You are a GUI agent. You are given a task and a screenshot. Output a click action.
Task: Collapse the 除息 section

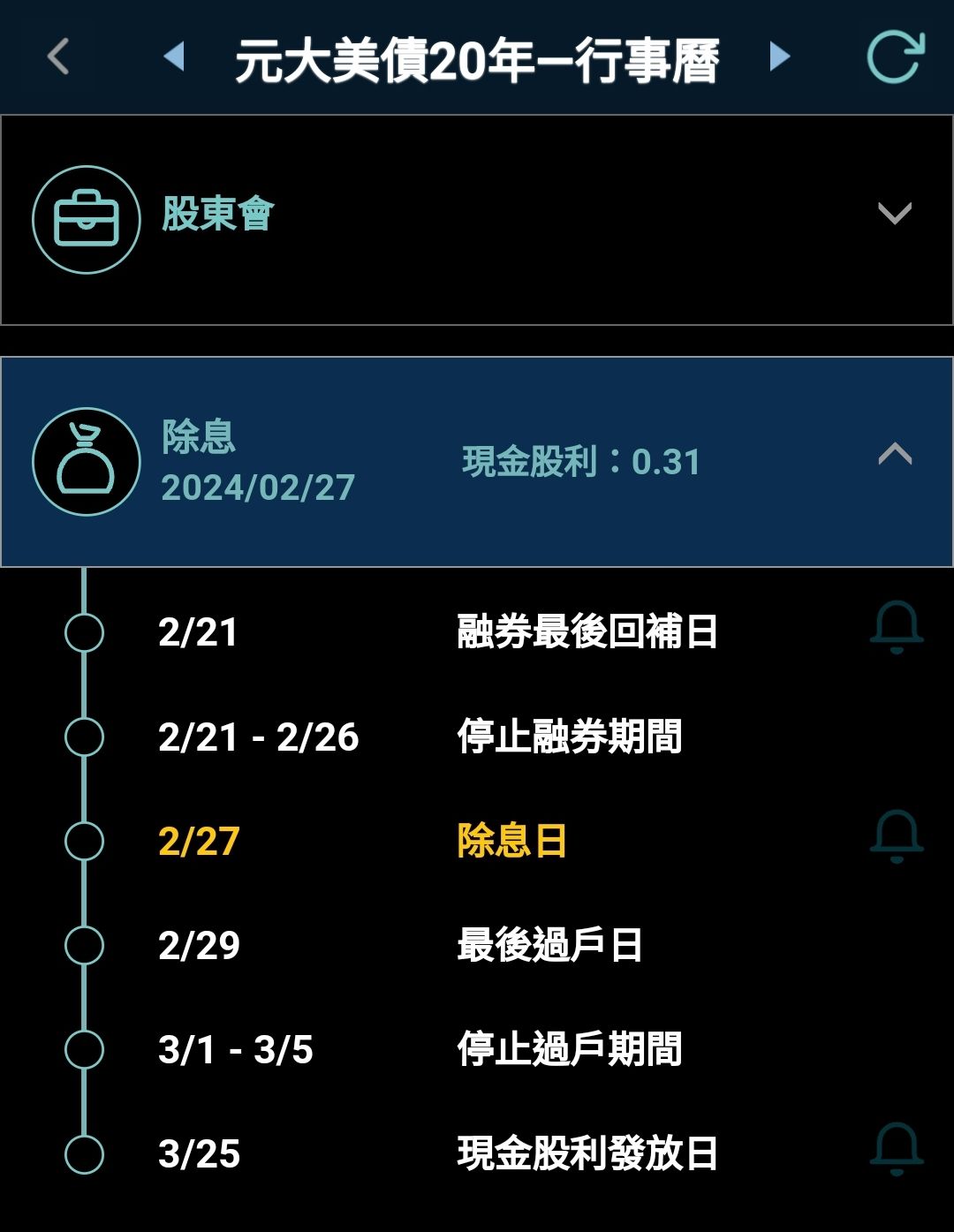[x=894, y=455]
